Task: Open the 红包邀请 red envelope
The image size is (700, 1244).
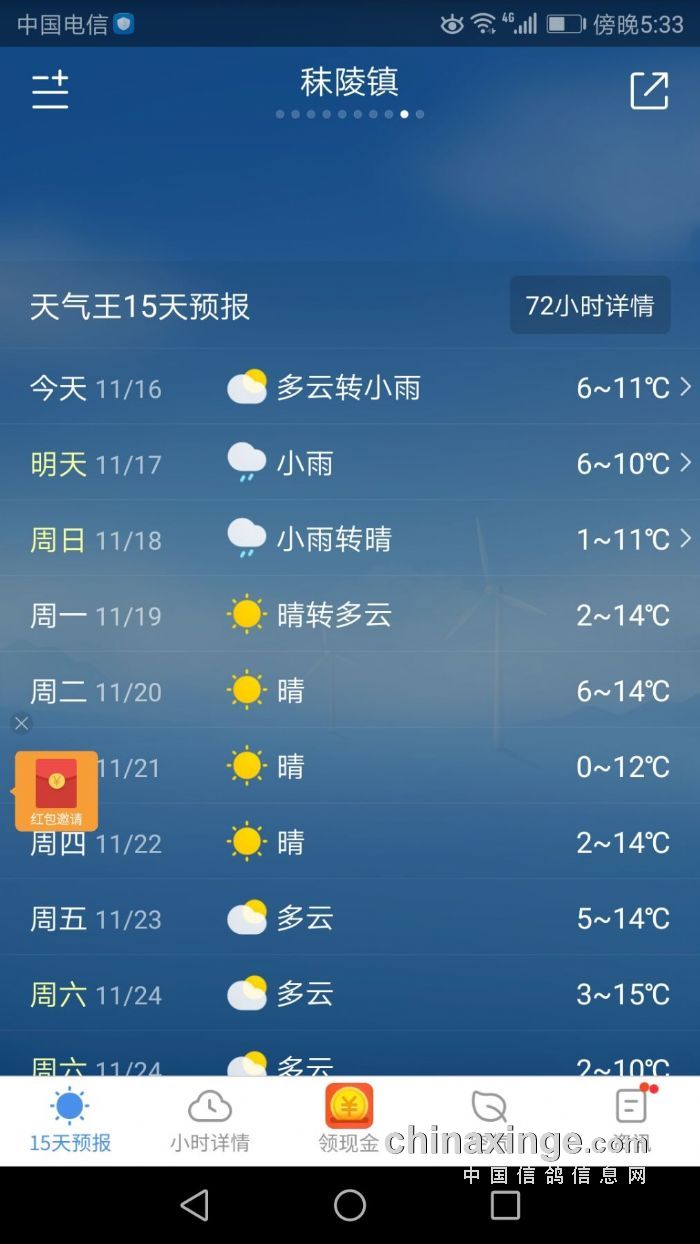Action: (x=56, y=790)
